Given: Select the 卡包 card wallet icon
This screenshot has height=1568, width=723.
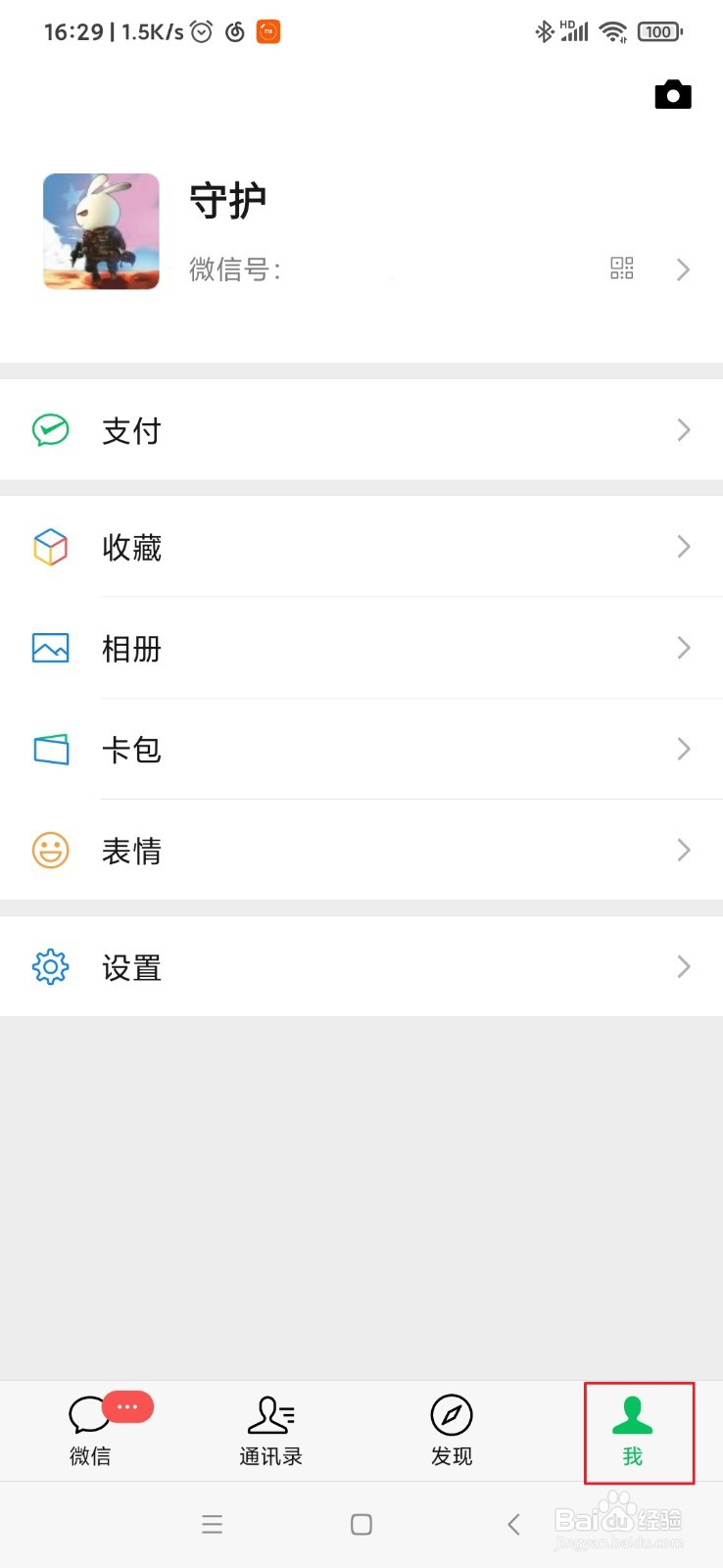Looking at the screenshot, I should [50, 749].
